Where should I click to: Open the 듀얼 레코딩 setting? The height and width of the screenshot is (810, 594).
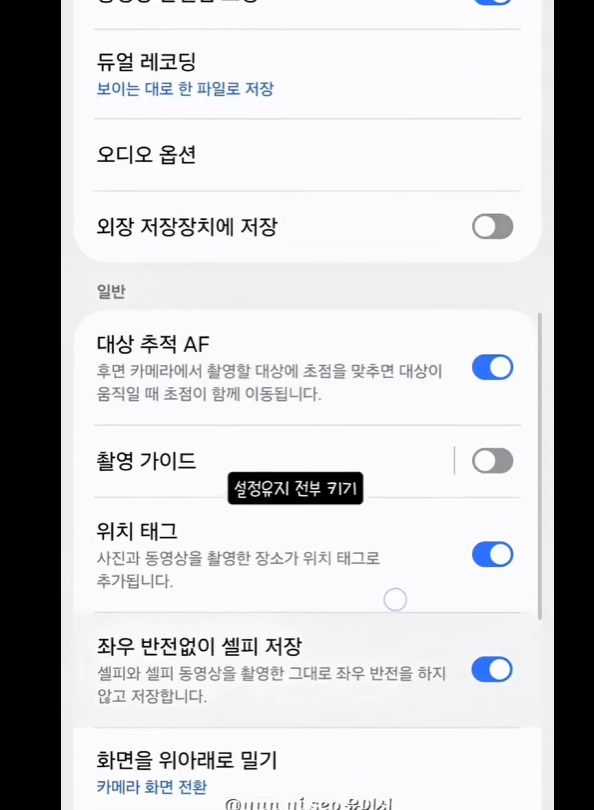[307, 75]
